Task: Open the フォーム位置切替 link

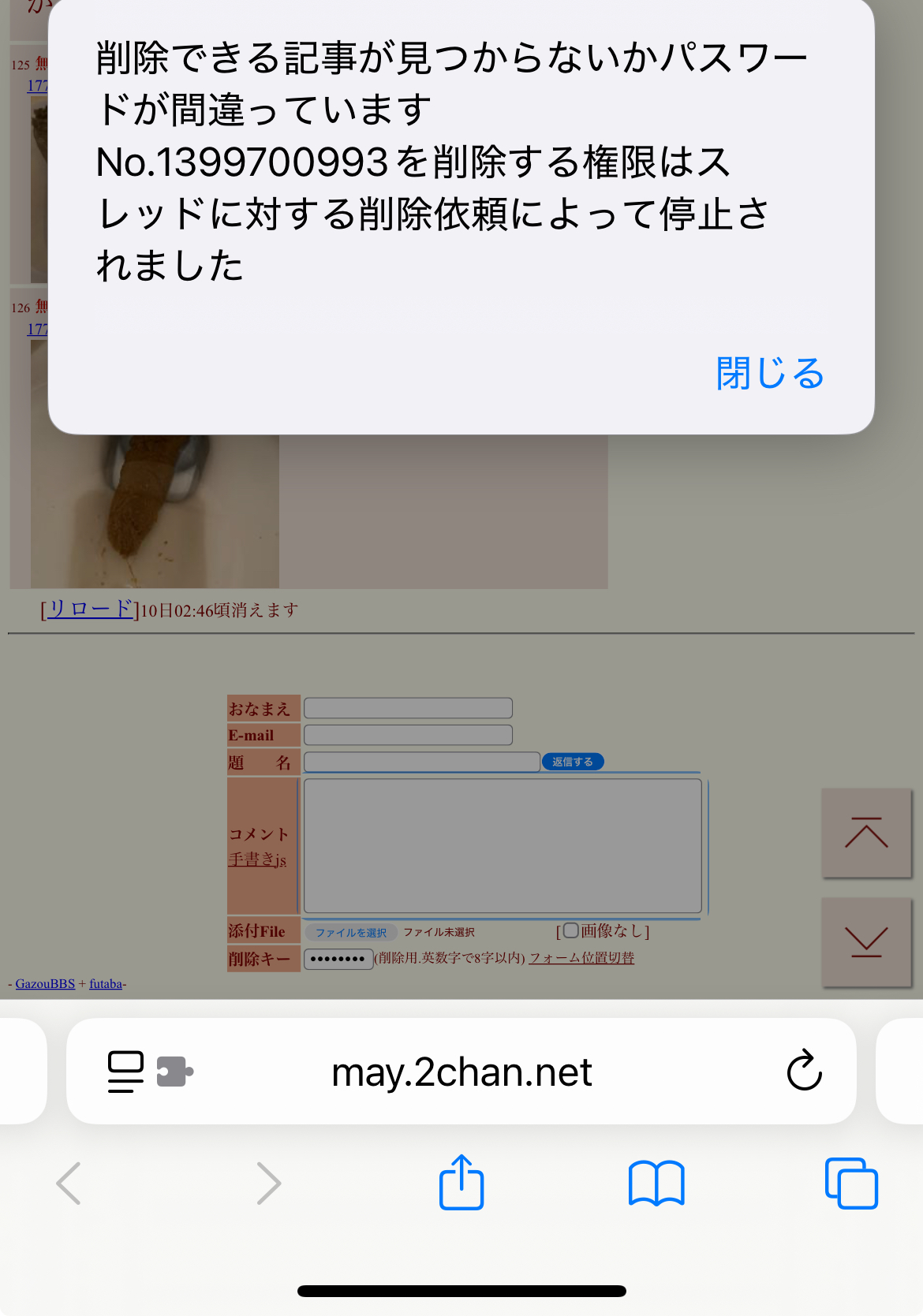Action: 581,958
